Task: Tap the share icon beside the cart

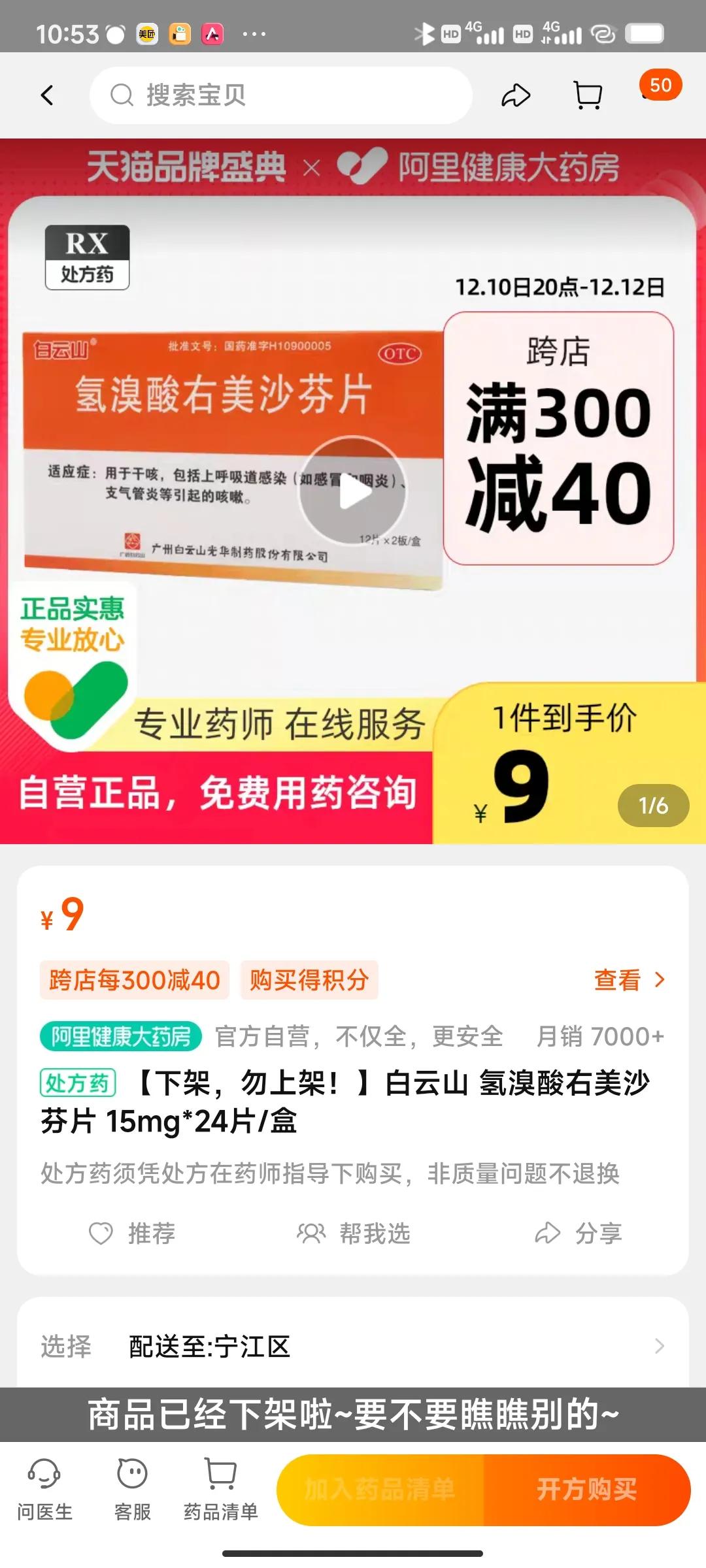Action: pyautogui.click(x=516, y=95)
